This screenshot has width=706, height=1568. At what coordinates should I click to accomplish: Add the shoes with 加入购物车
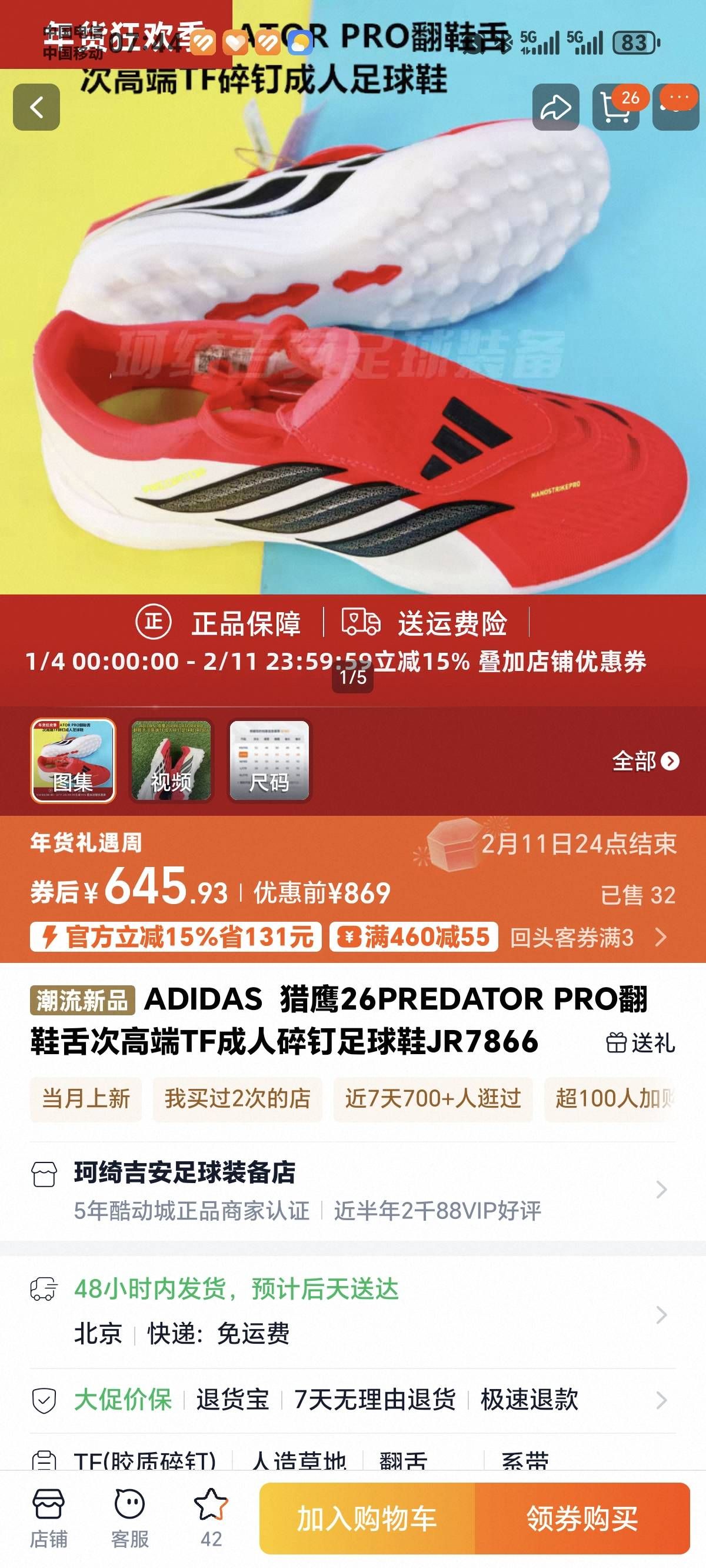click(367, 1519)
